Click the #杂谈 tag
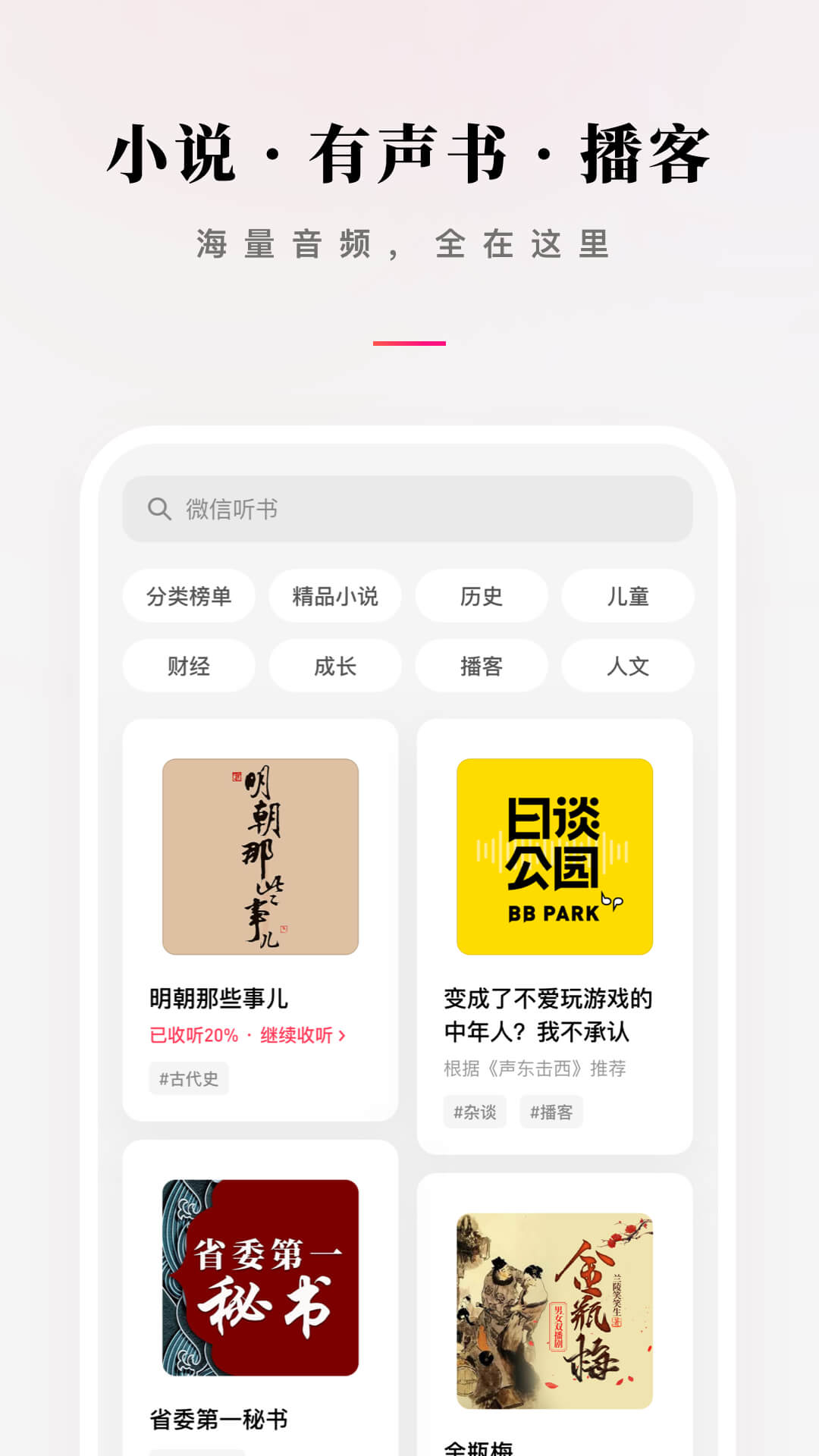819x1456 pixels. pos(475,1111)
